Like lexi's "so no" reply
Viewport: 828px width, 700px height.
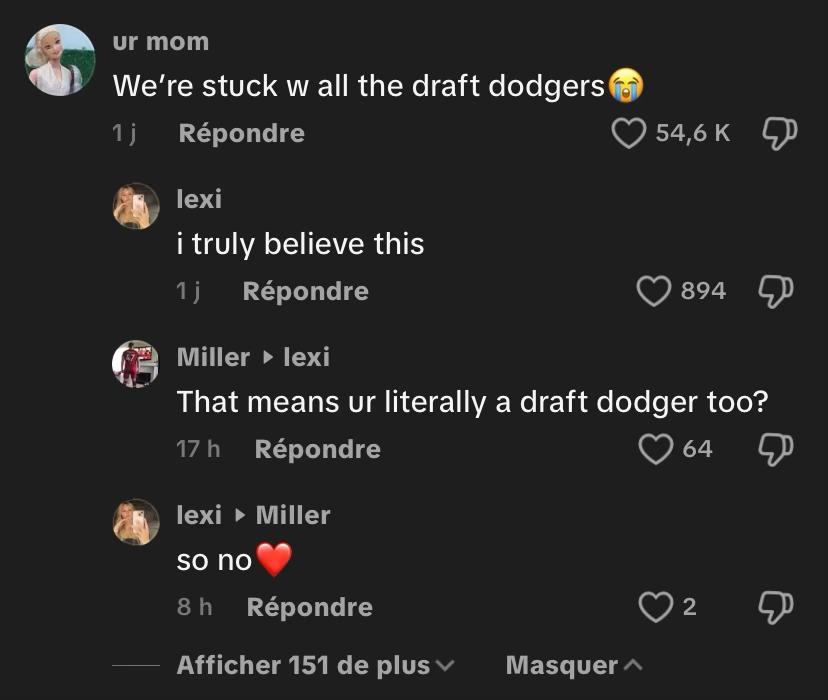tap(656, 607)
